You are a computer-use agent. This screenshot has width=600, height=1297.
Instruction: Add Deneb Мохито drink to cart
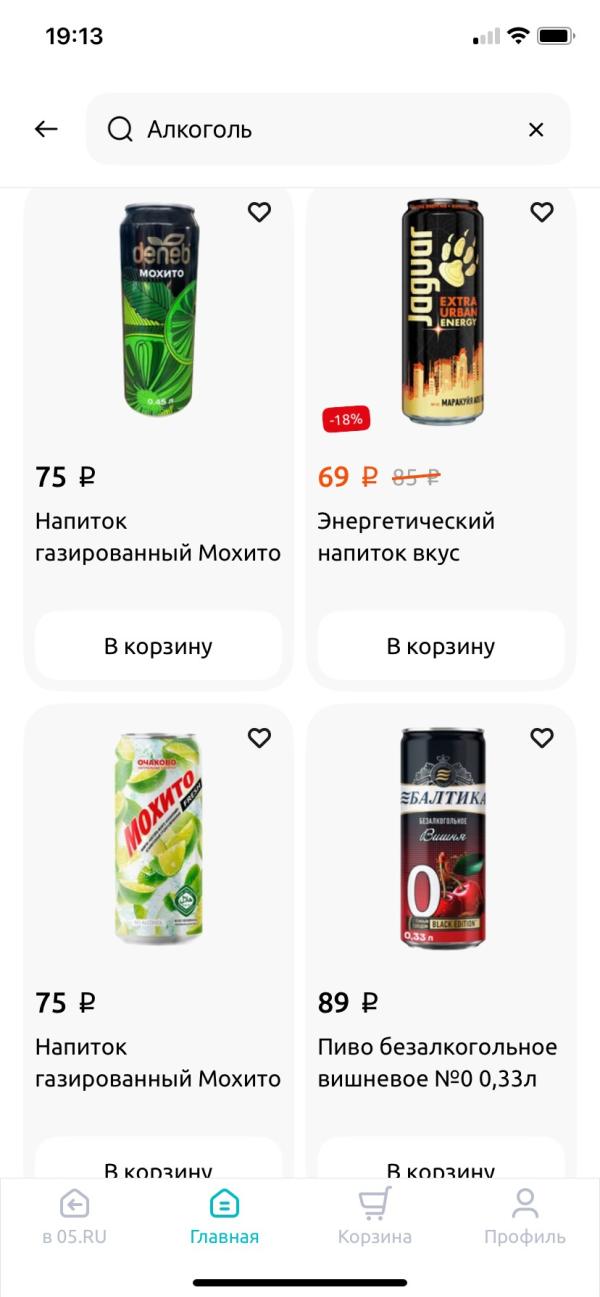[x=158, y=646]
